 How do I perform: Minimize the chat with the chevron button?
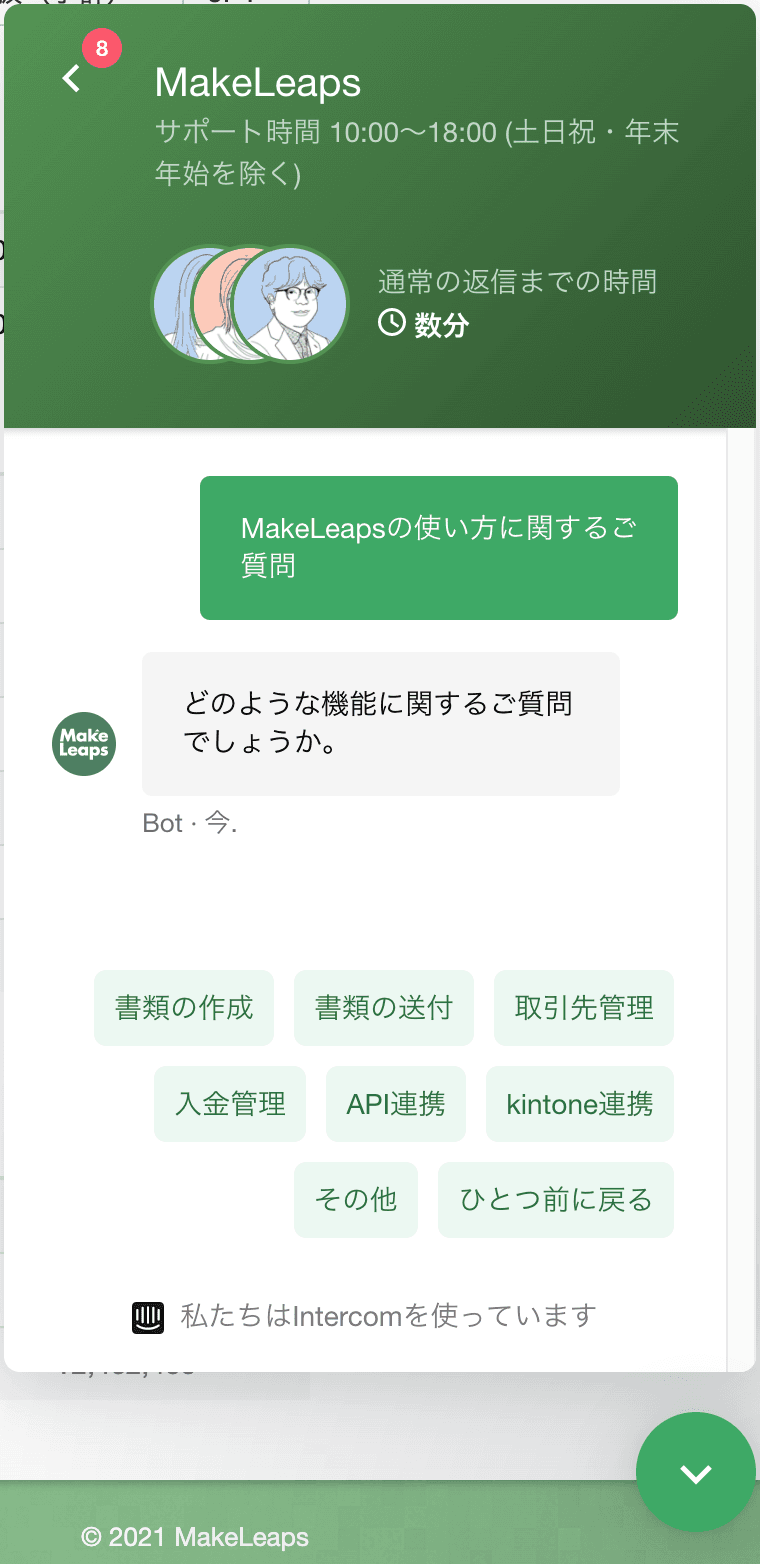[696, 1472]
